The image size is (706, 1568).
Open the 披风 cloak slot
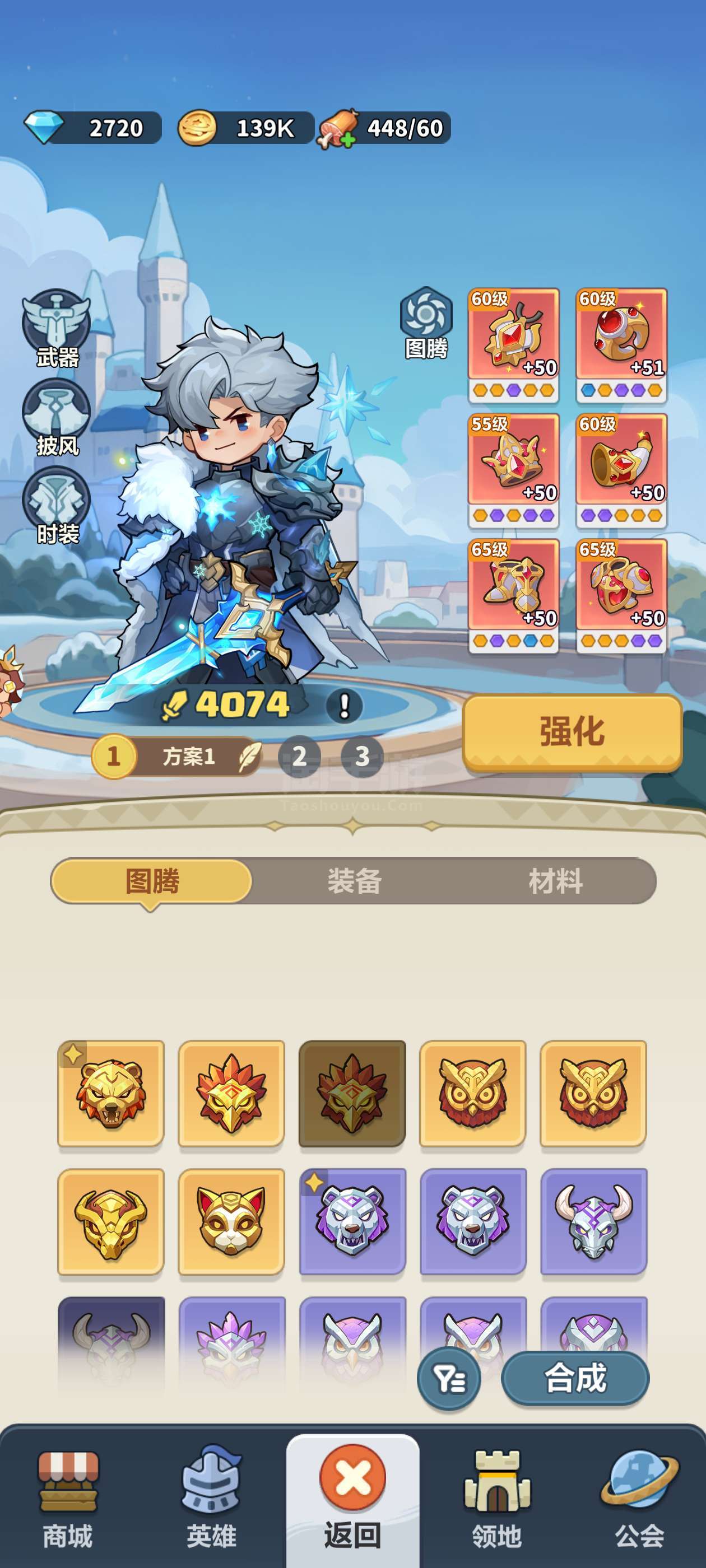pos(57,418)
